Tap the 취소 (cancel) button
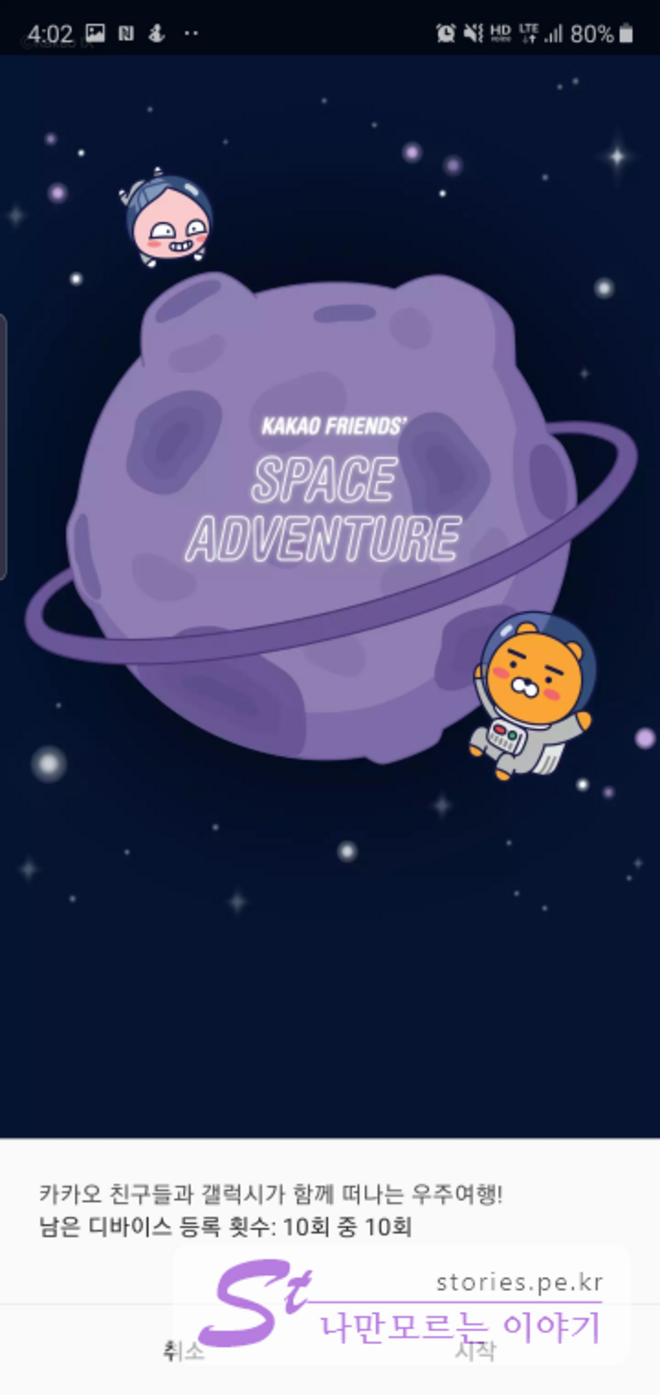 click(183, 1351)
